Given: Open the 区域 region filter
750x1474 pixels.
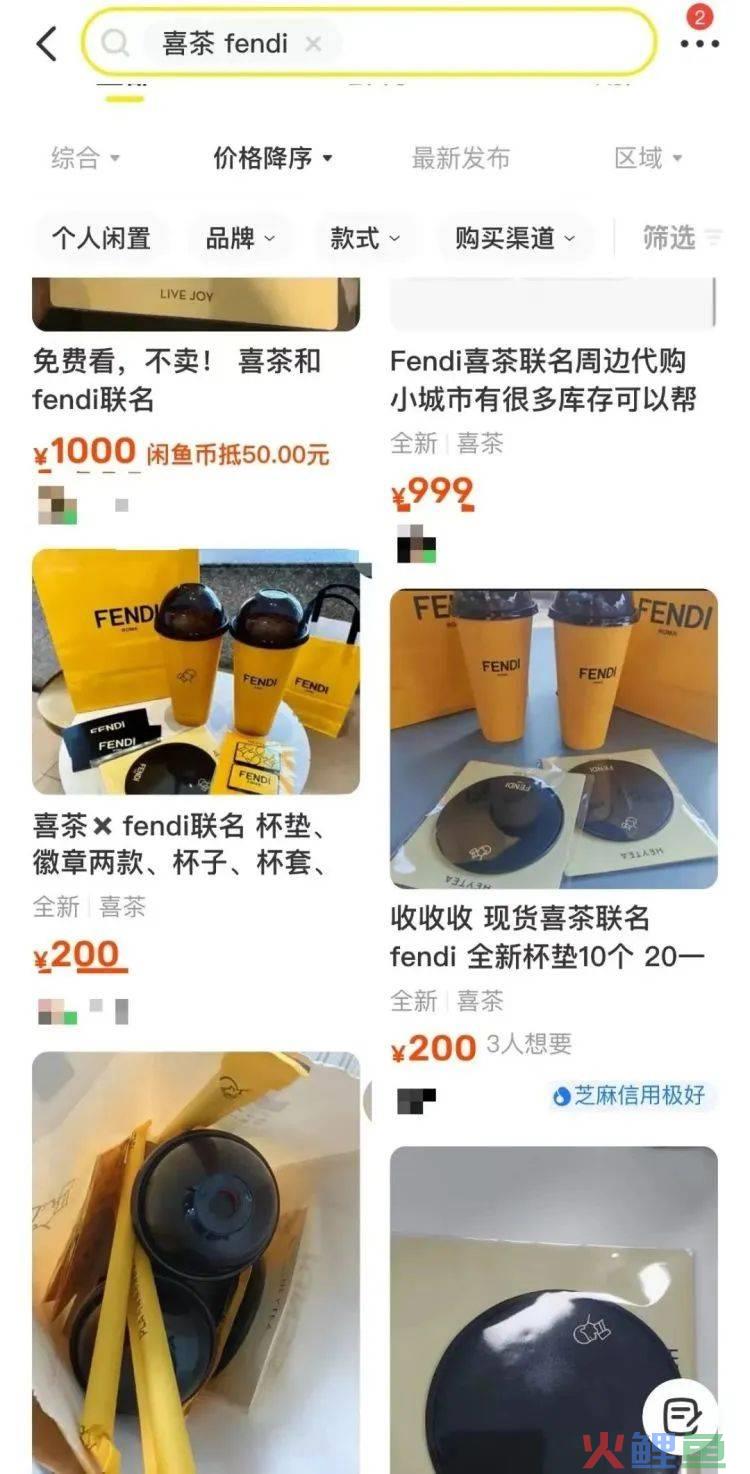Looking at the screenshot, I should click(648, 158).
